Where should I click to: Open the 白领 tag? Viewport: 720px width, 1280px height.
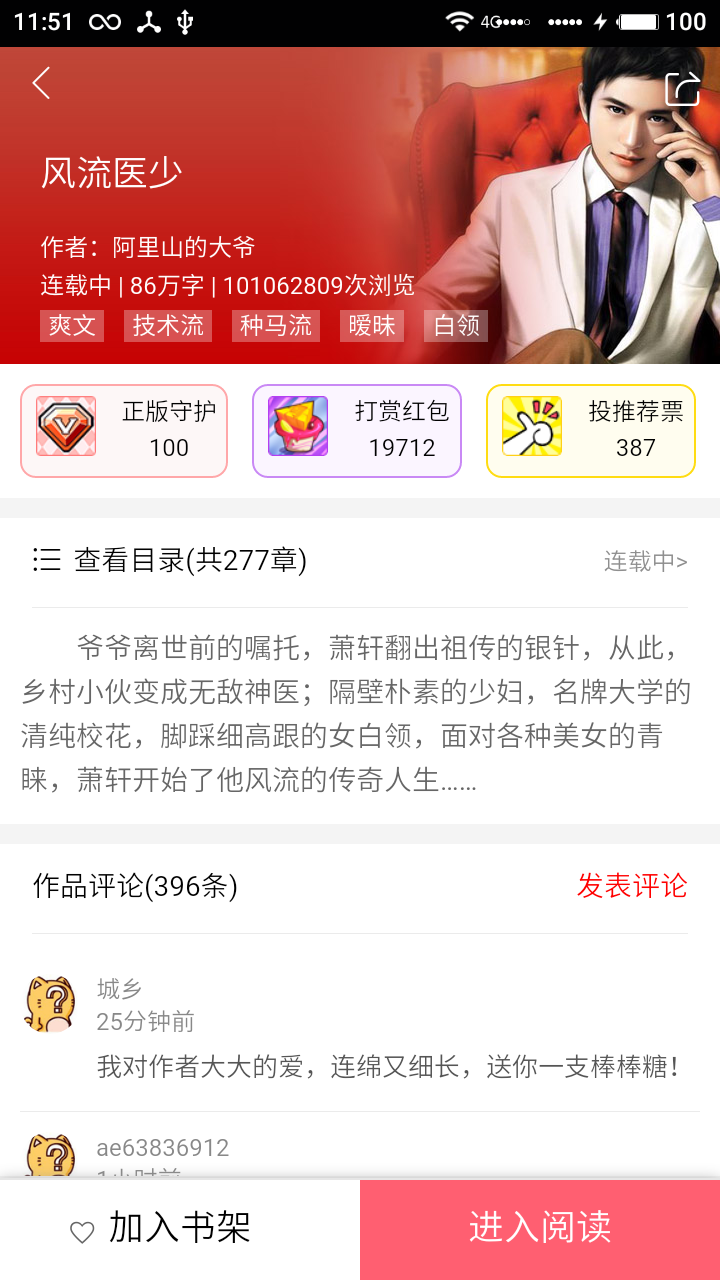click(x=456, y=325)
